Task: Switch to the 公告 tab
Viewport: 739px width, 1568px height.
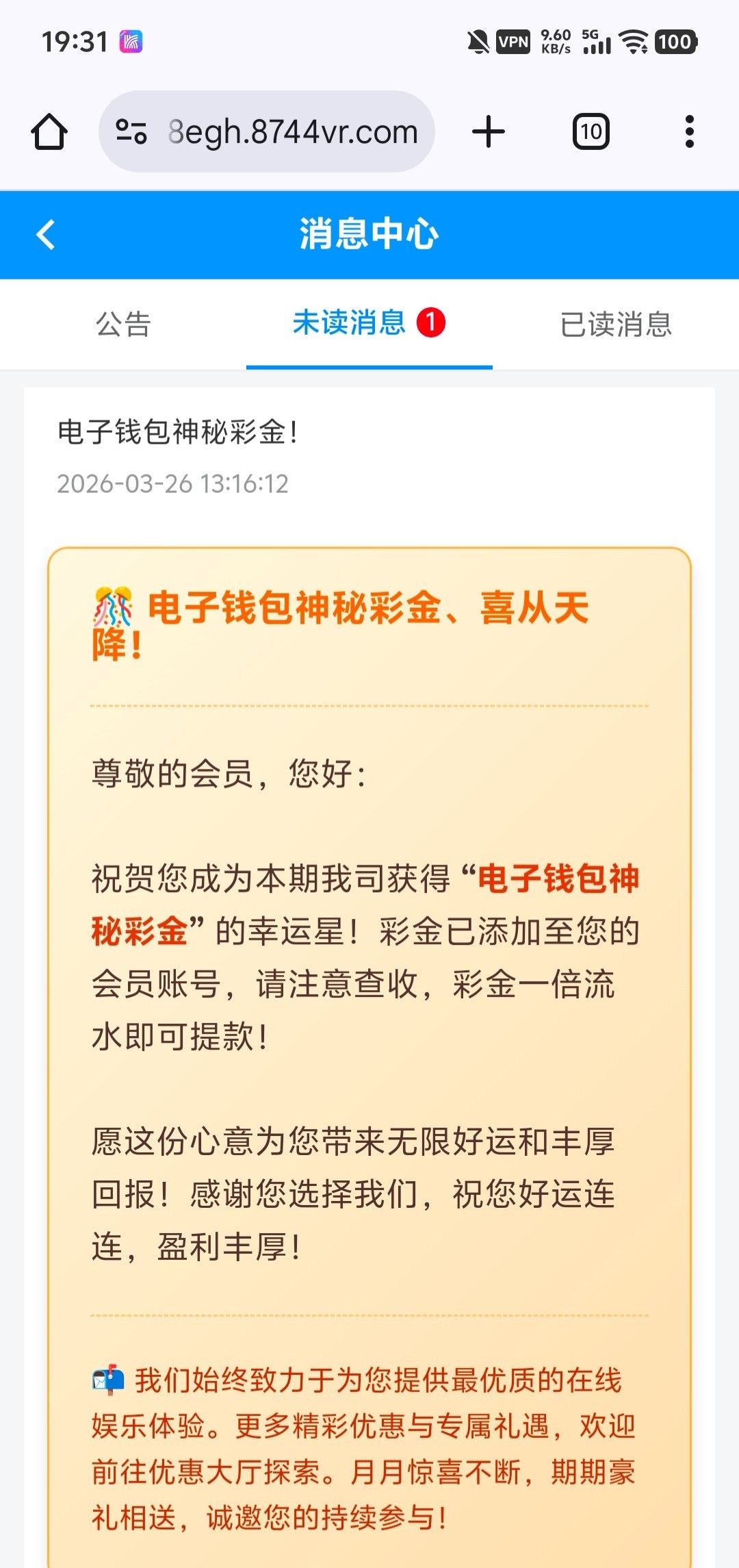Action: point(123,324)
